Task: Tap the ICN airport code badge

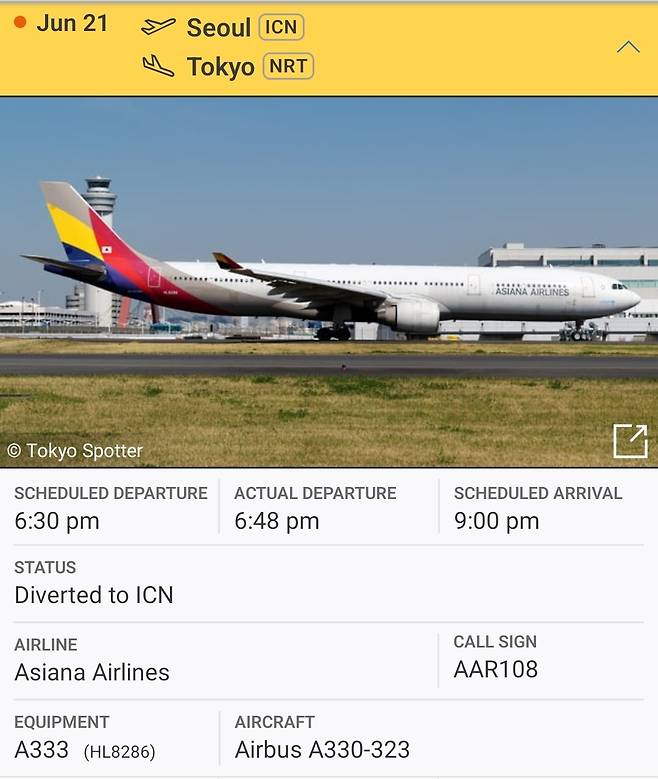Action: pyautogui.click(x=281, y=27)
